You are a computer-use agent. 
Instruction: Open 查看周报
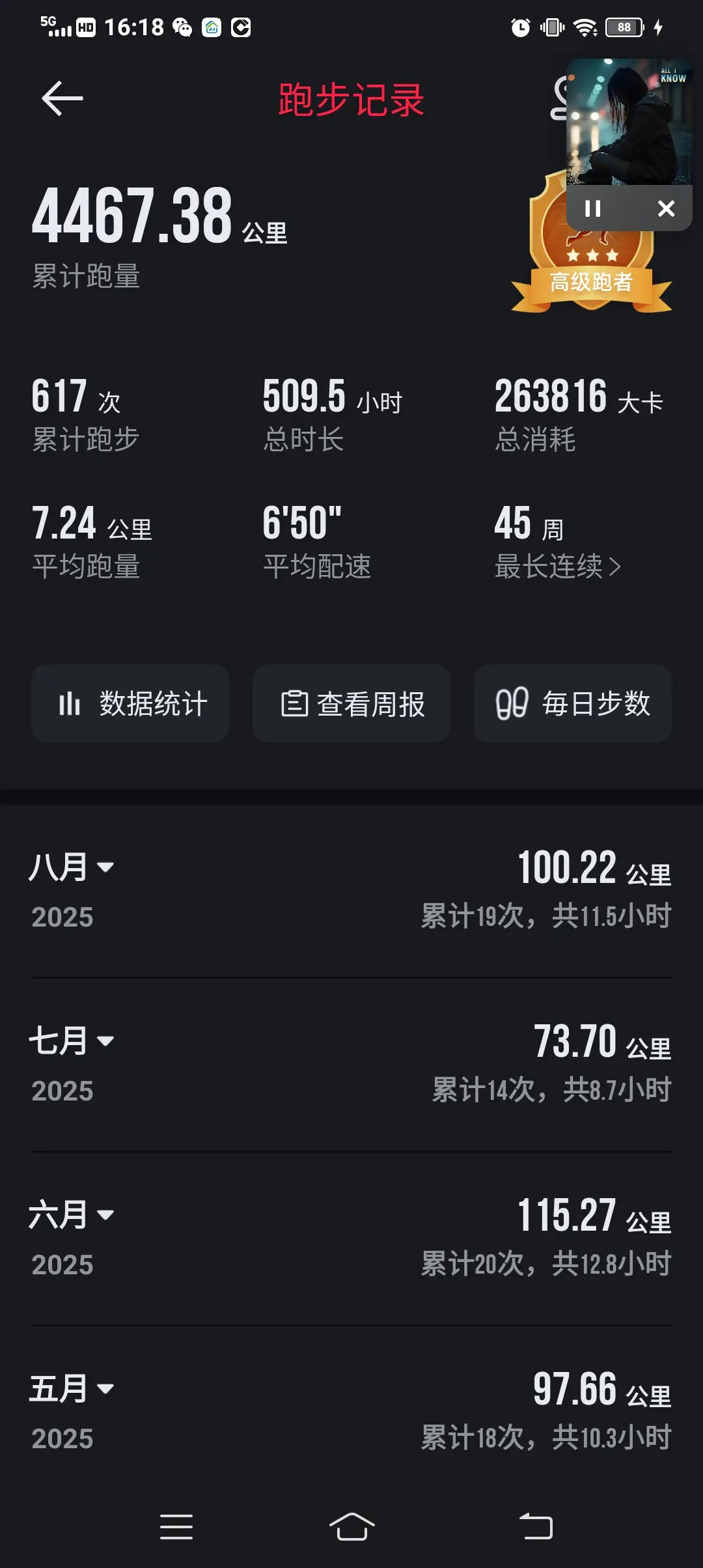[351, 704]
